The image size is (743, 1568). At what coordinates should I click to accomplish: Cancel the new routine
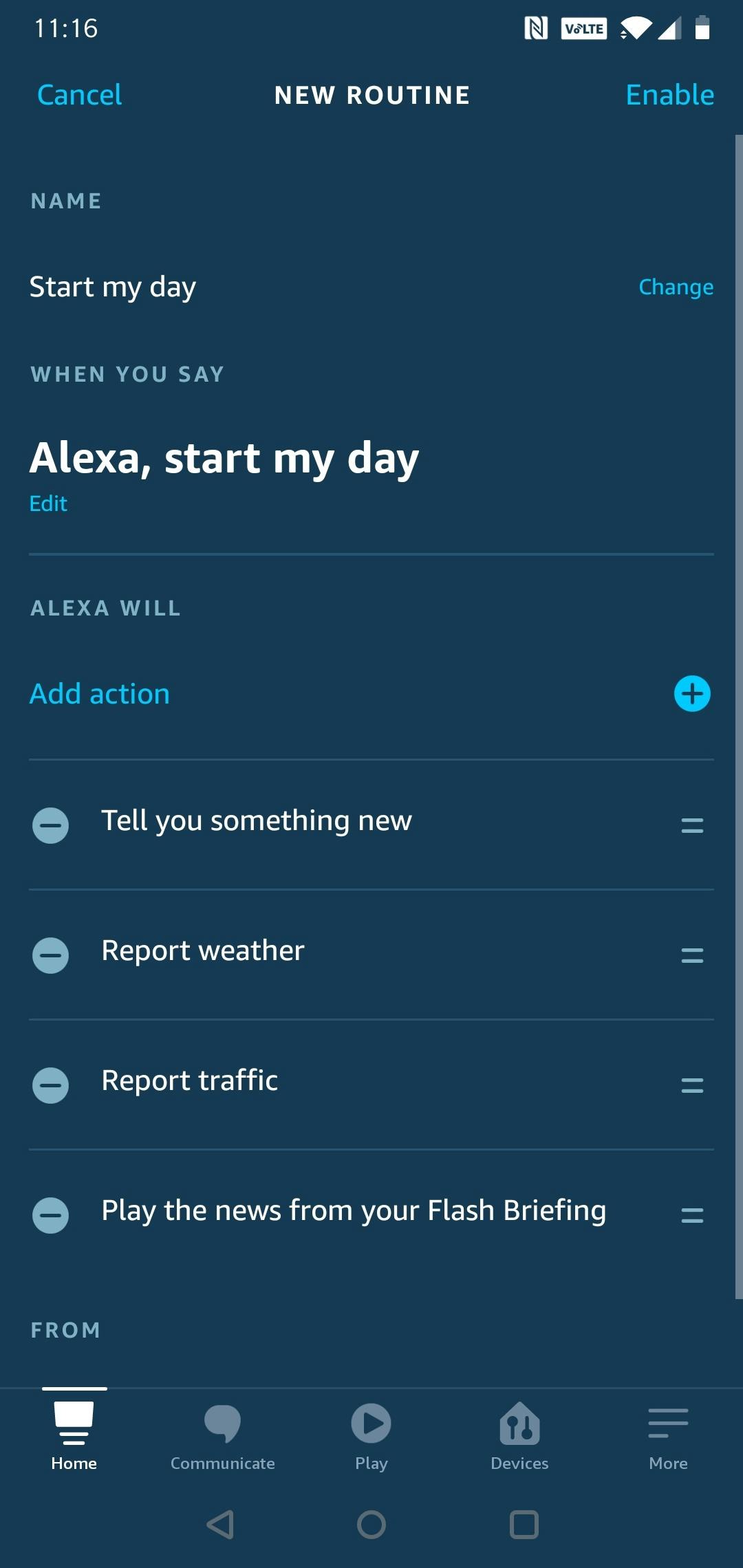79,95
